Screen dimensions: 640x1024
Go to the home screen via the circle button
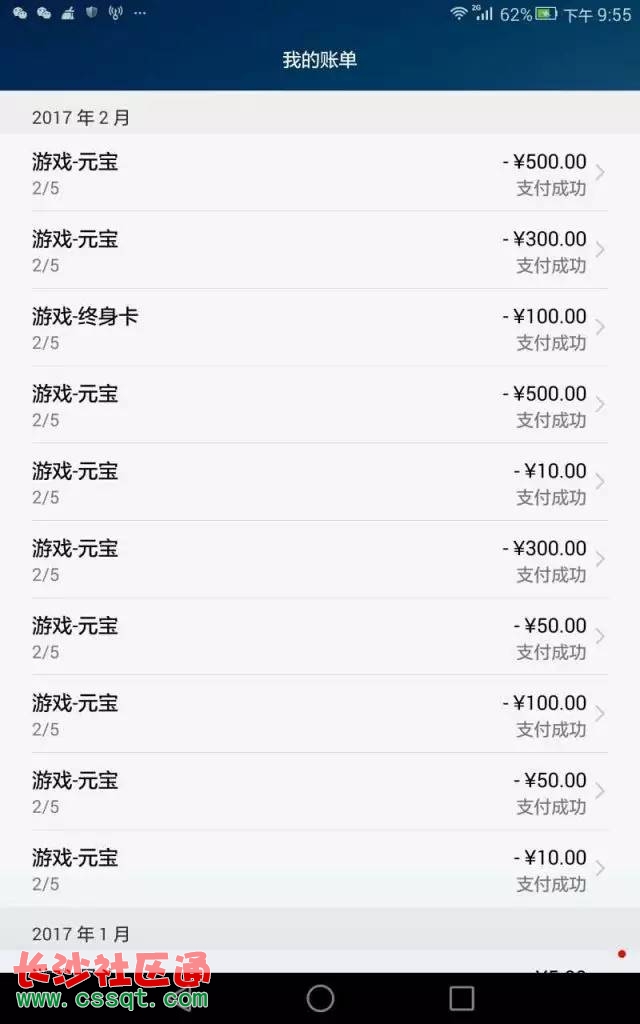click(x=320, y=998)
